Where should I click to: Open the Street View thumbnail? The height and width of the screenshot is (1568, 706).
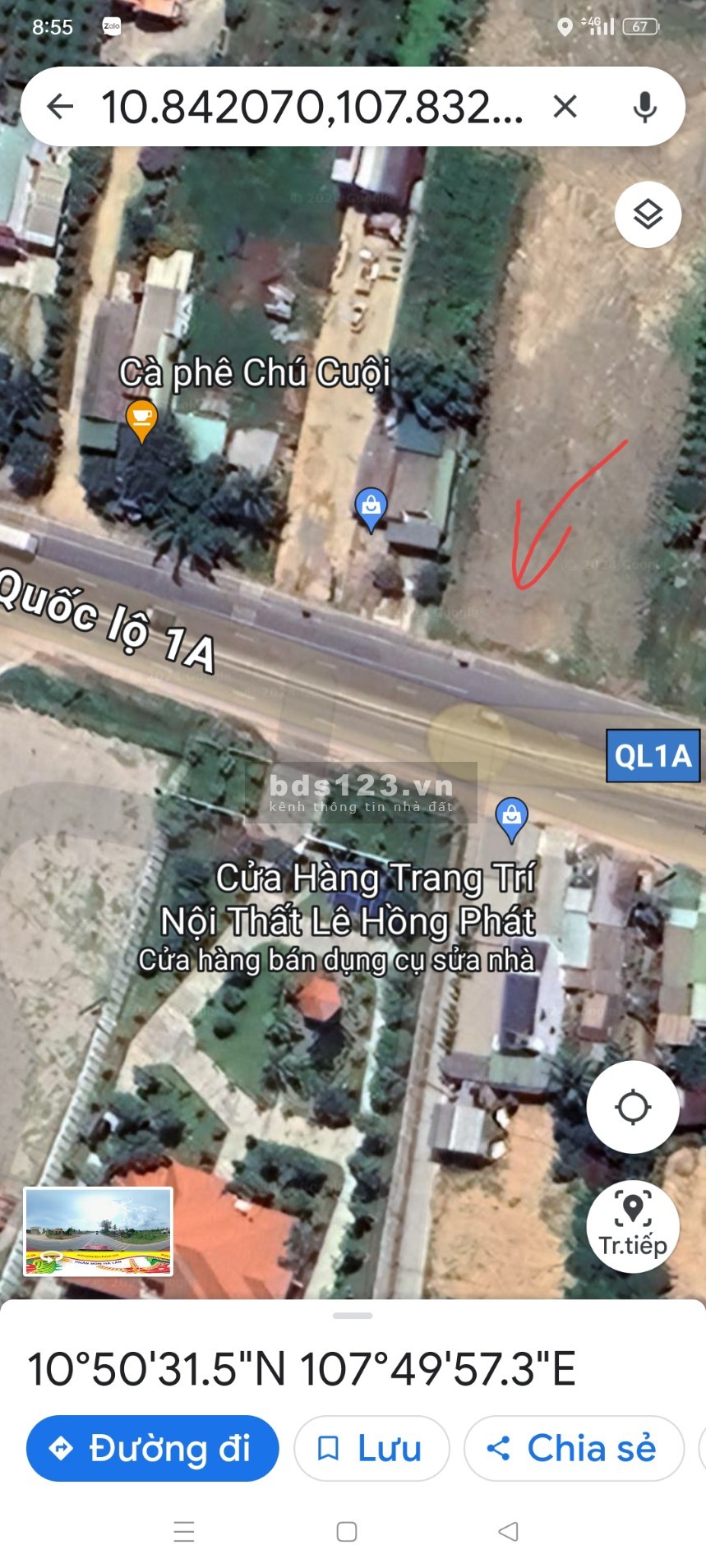(x=99, y=1231)
